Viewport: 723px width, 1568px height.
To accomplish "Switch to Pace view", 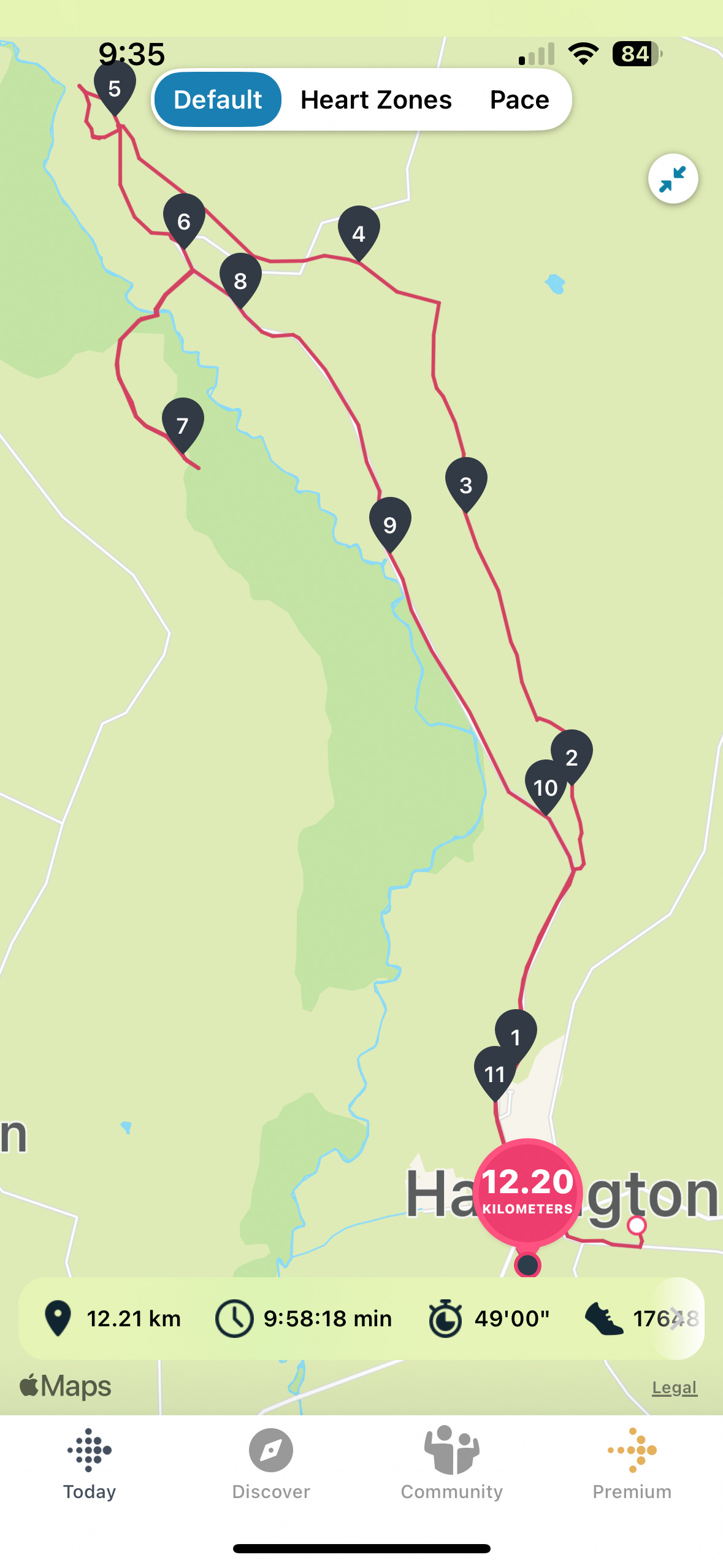I will point(519,100).
